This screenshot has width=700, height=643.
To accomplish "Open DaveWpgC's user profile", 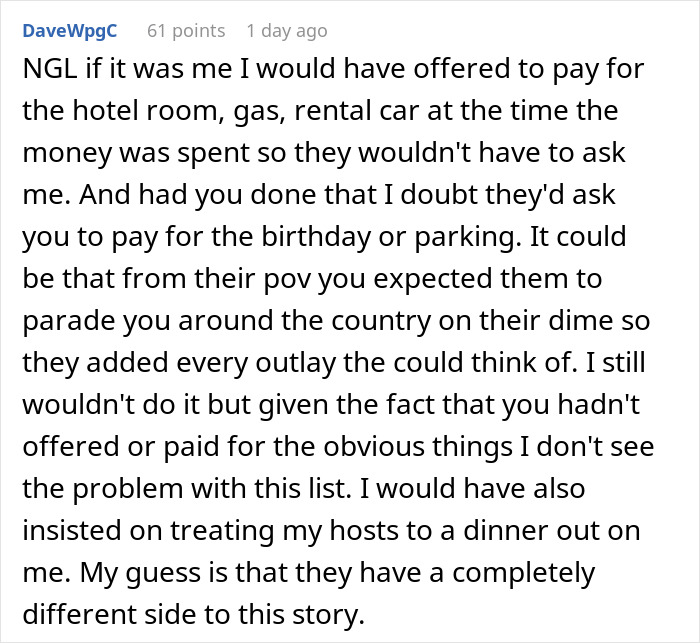I will [72, 31].
